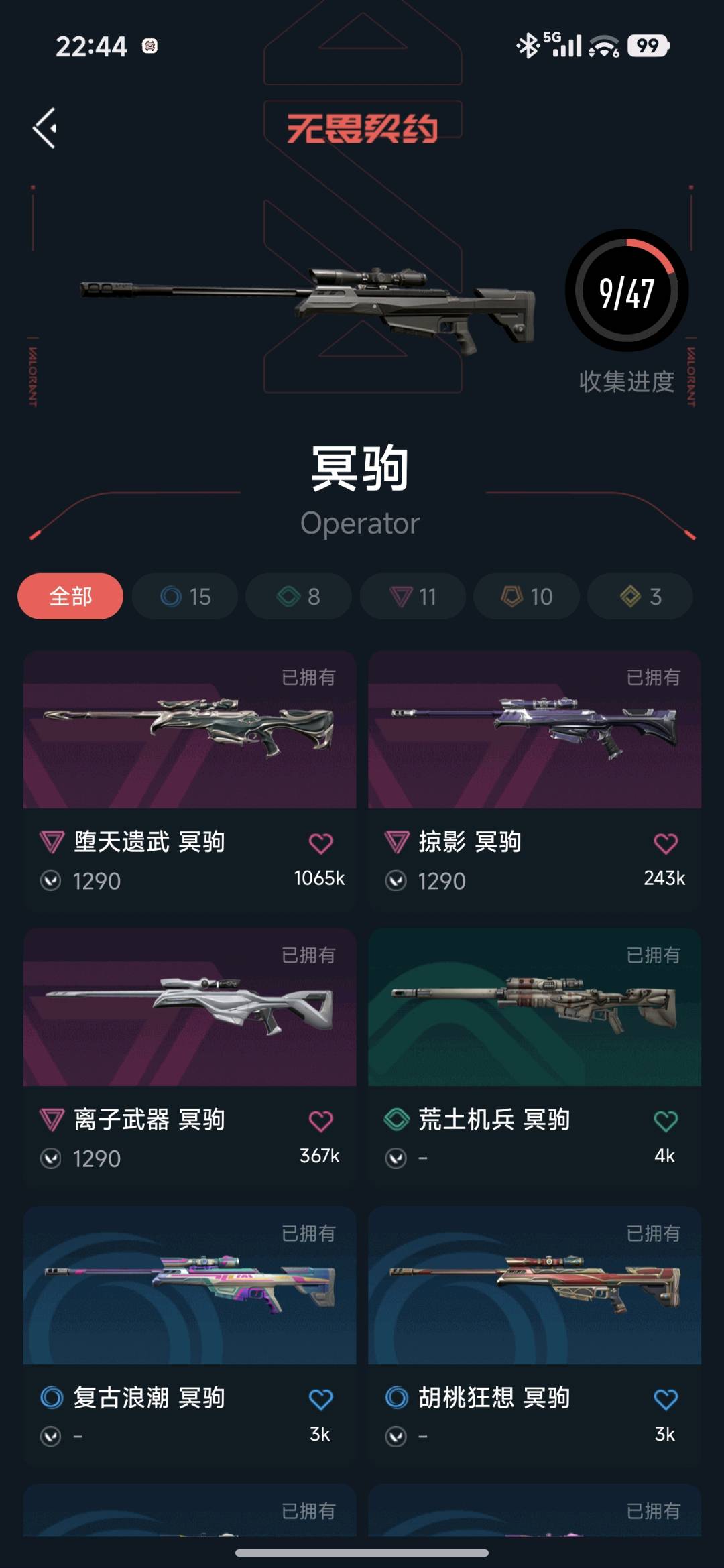Like the 复古浪潮 冥驹 skin
The image size is (724, 1568).
[320, 1399]
